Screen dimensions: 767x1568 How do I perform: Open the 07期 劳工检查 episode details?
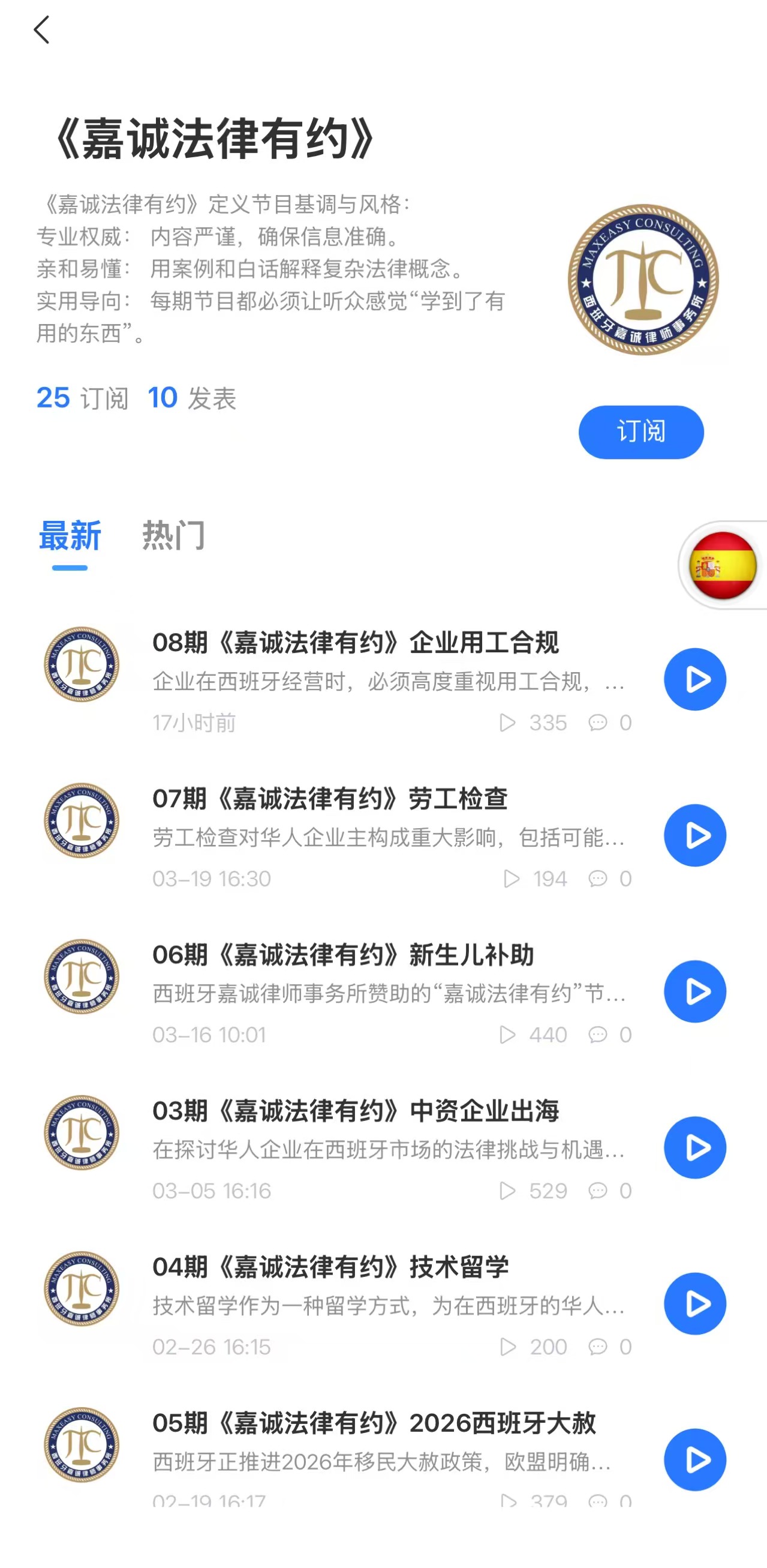(x=330, y=799)
